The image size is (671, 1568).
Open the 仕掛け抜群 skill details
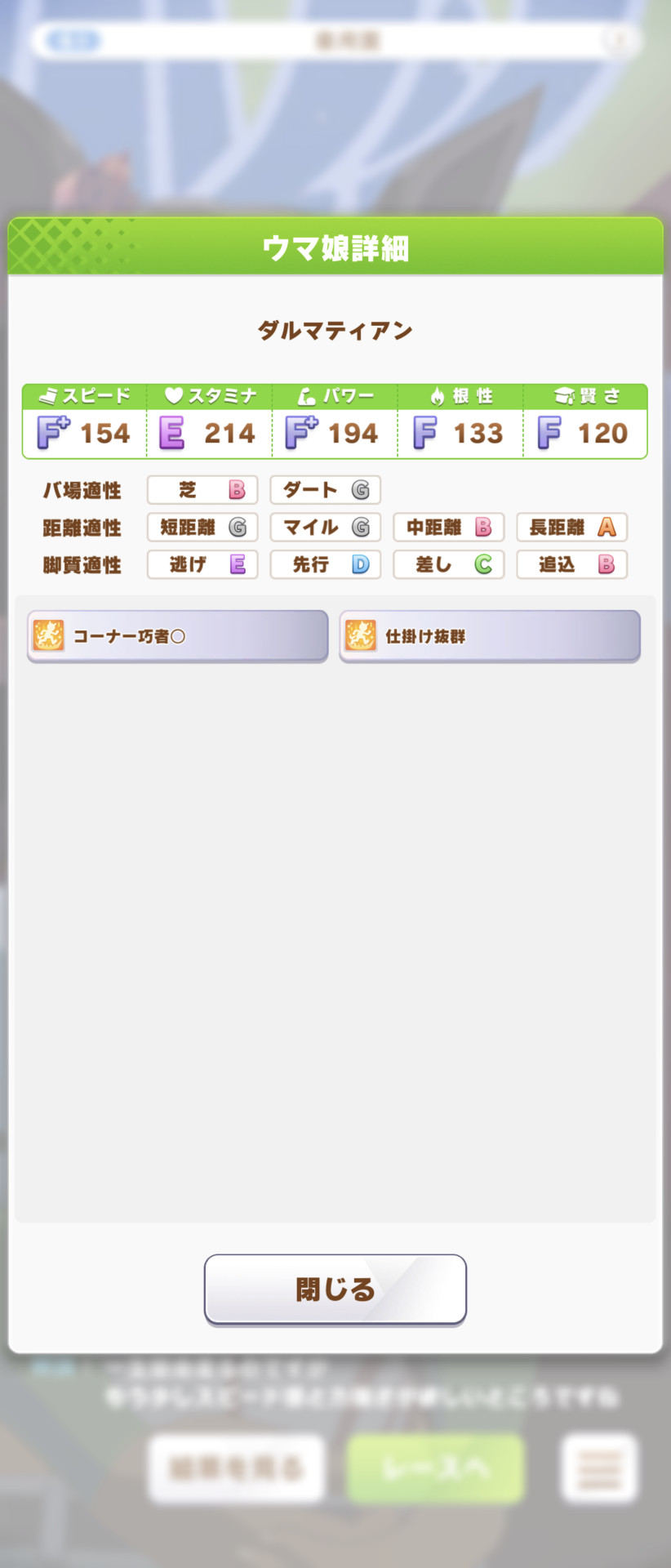pyautogui.click(x=490, y=635)
